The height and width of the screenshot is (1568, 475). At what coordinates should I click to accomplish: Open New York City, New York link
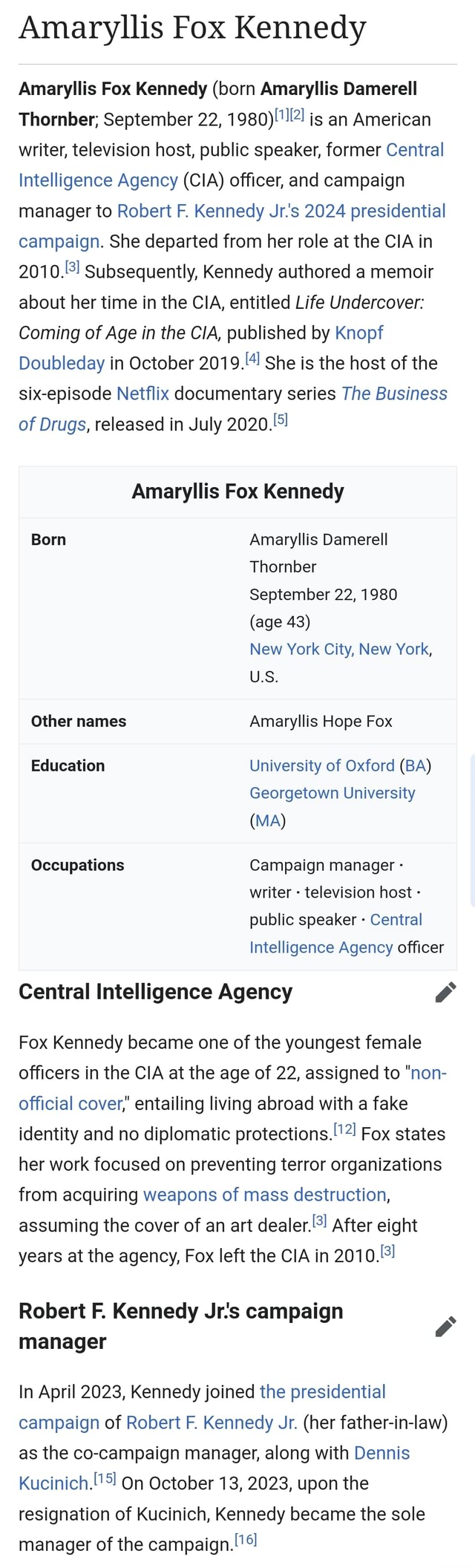click(339, 649)
